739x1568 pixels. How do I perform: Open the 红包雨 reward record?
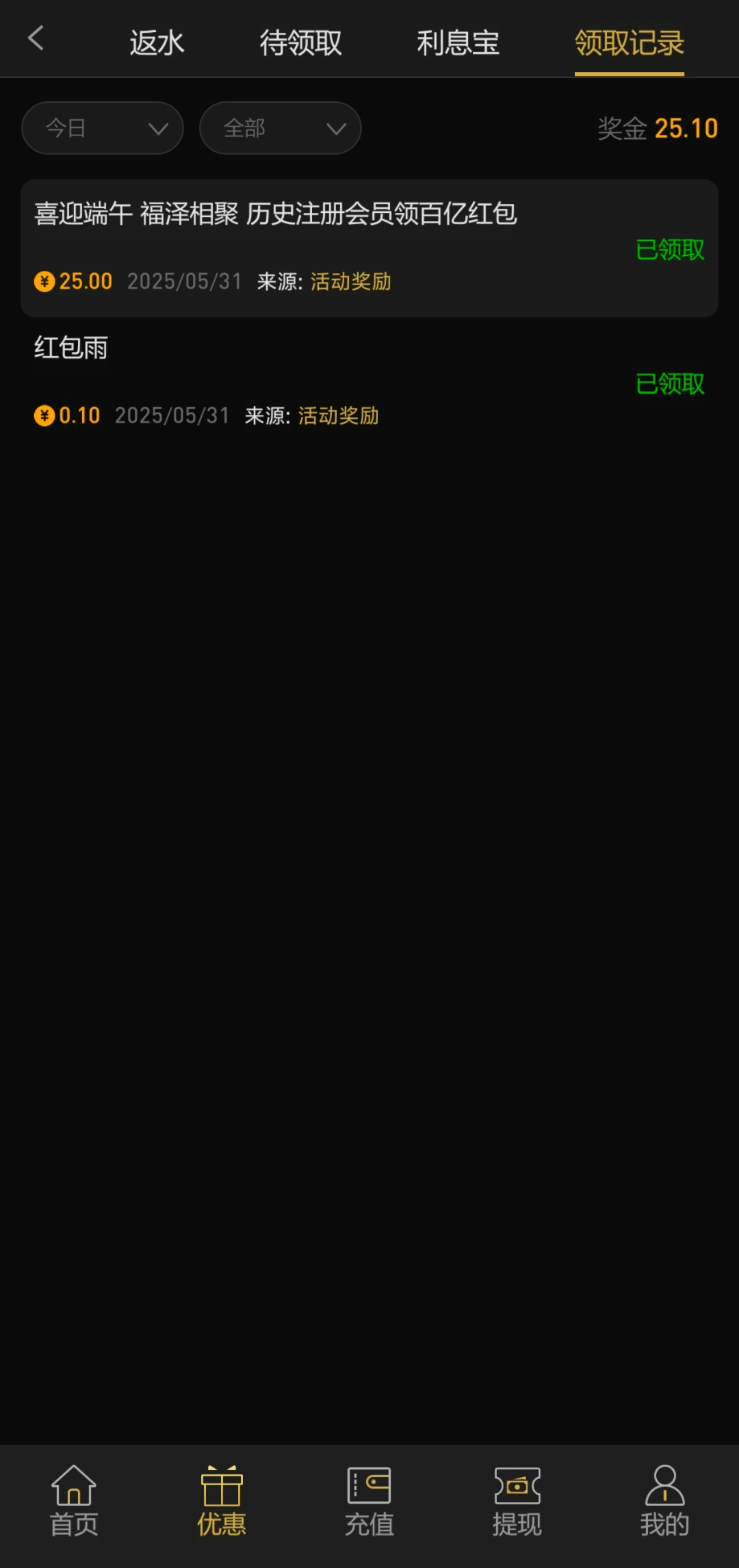(x=369, y=382)
